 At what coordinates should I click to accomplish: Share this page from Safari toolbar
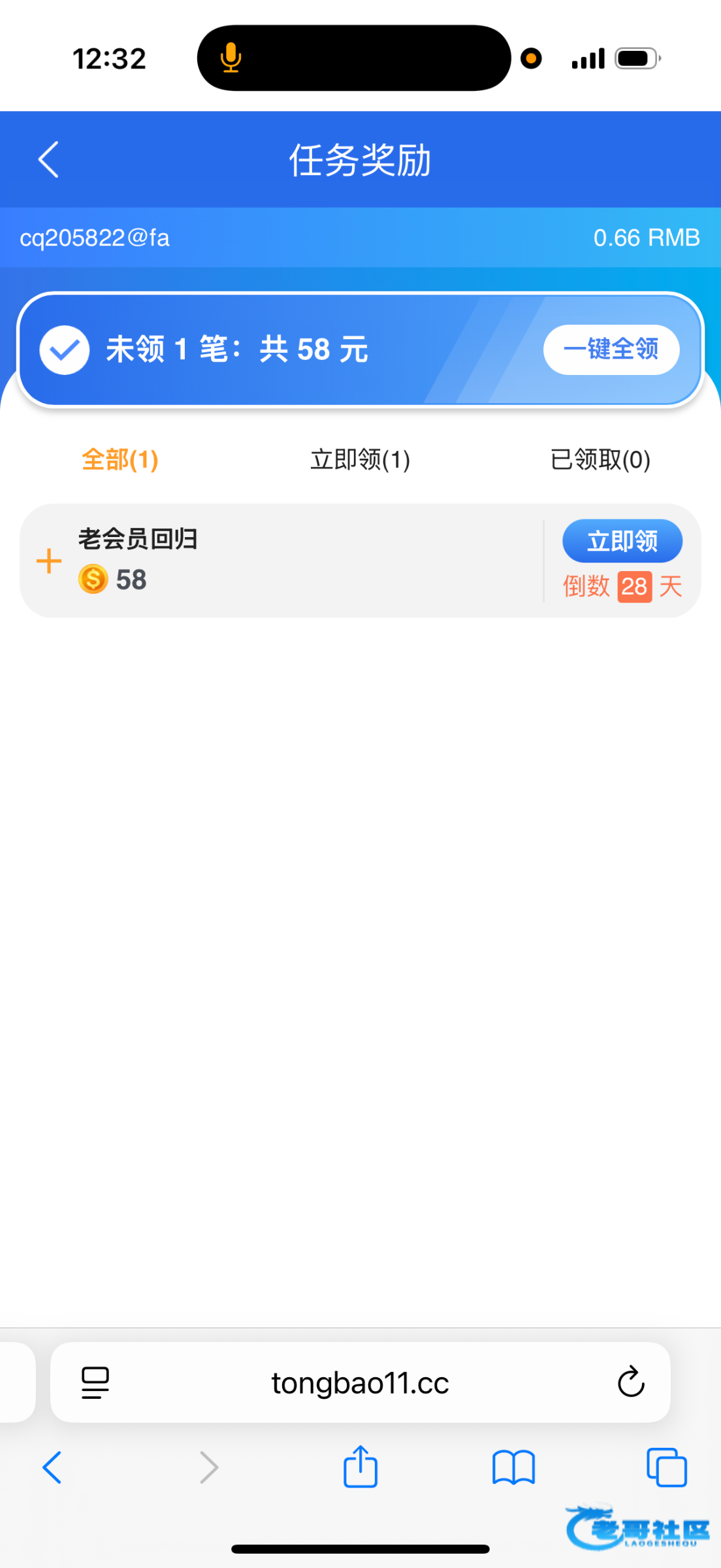point(360,1467)
